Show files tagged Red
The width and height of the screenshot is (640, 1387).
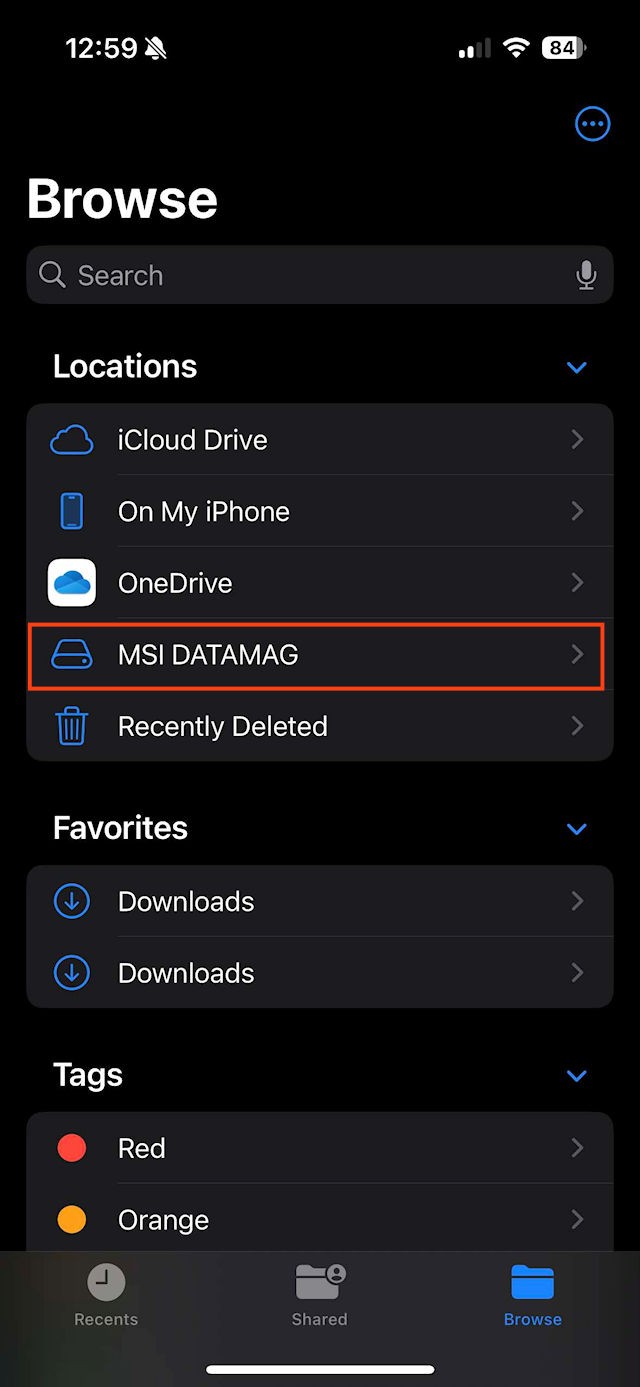[319, 1148]
